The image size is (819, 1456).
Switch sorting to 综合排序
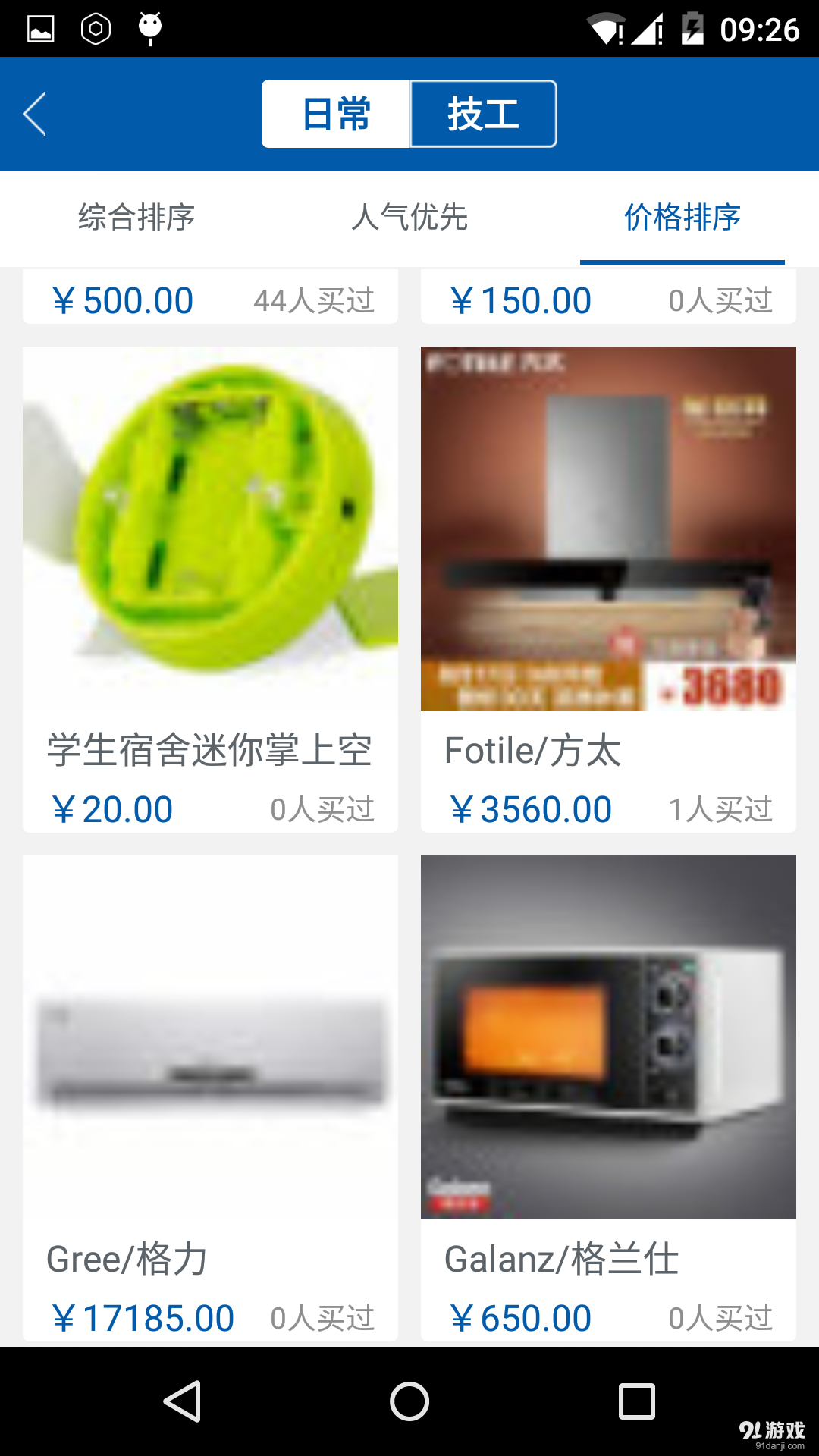click(135, 219)
